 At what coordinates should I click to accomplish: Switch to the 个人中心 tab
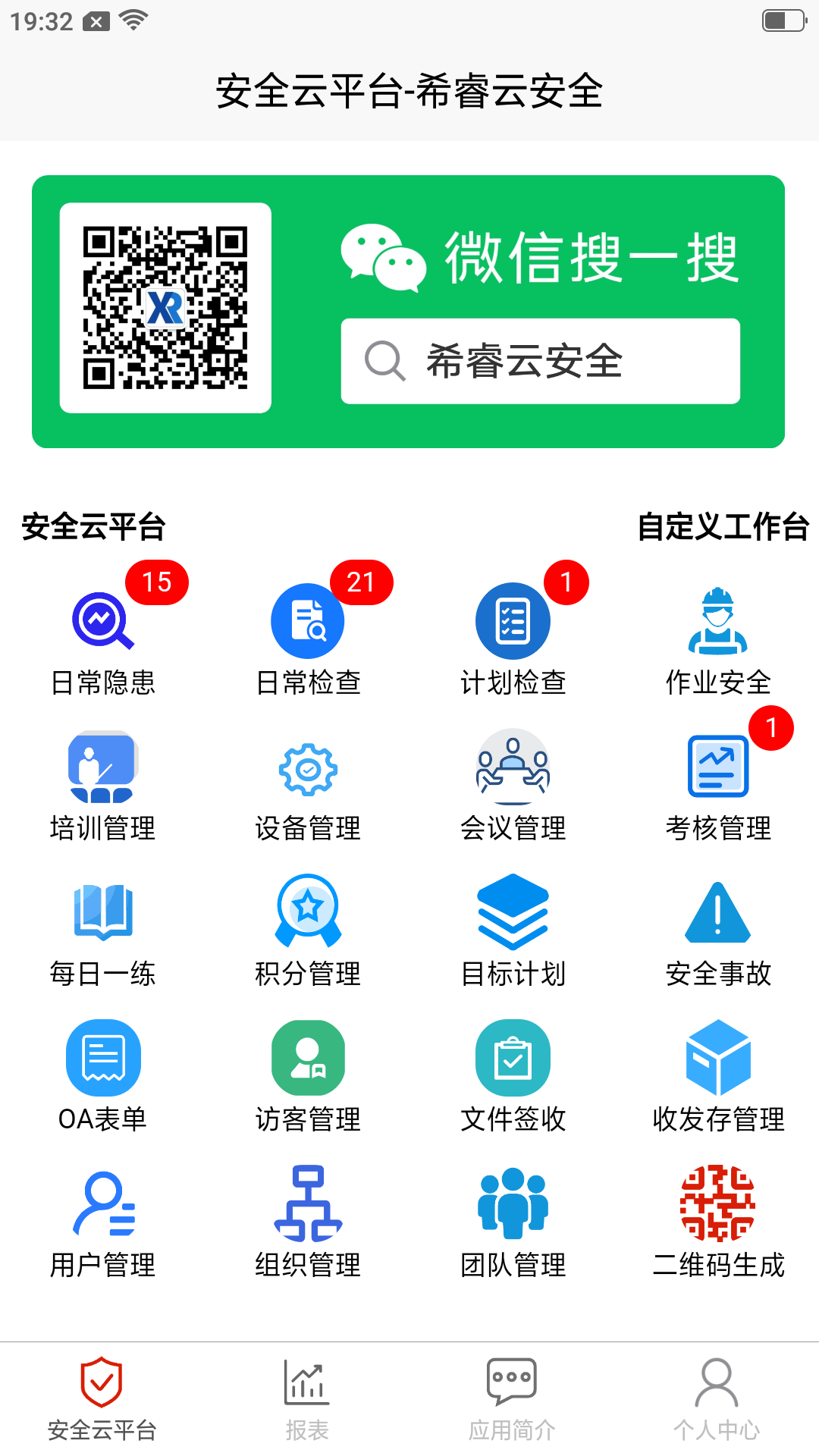pos(717,1398)
